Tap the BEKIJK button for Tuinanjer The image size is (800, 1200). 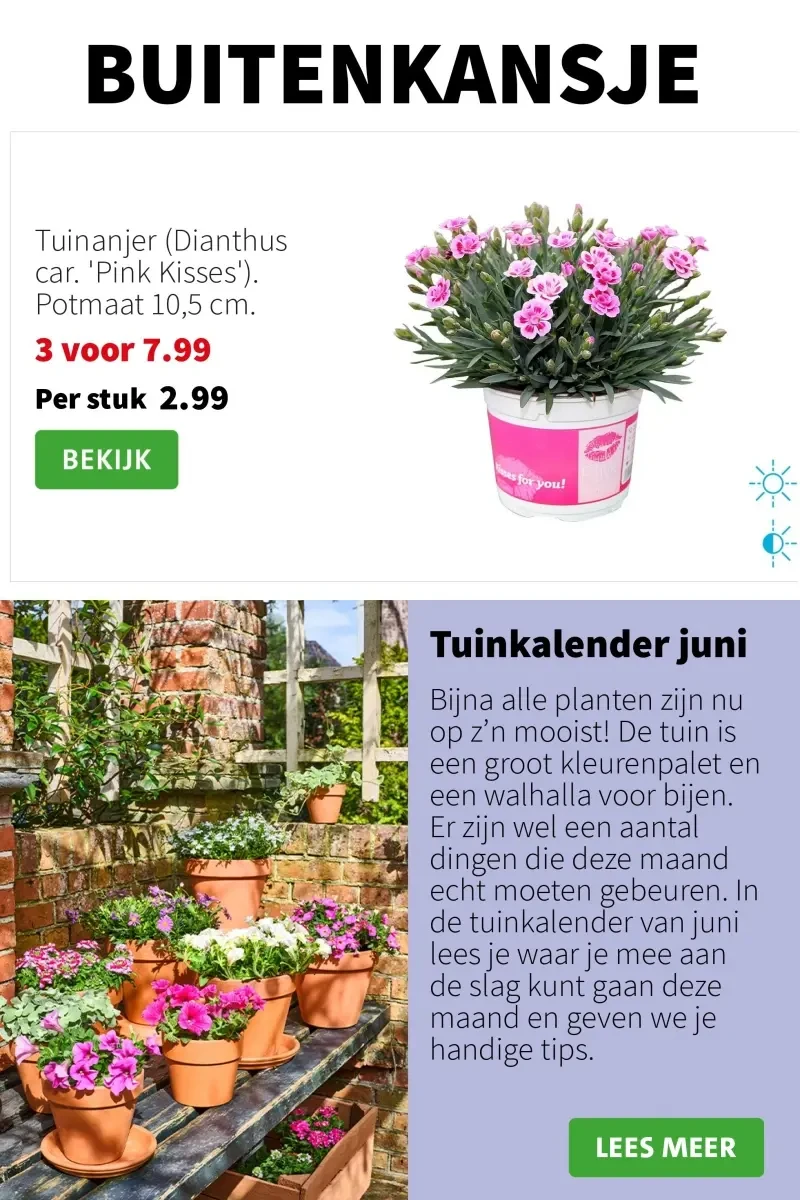106,460
